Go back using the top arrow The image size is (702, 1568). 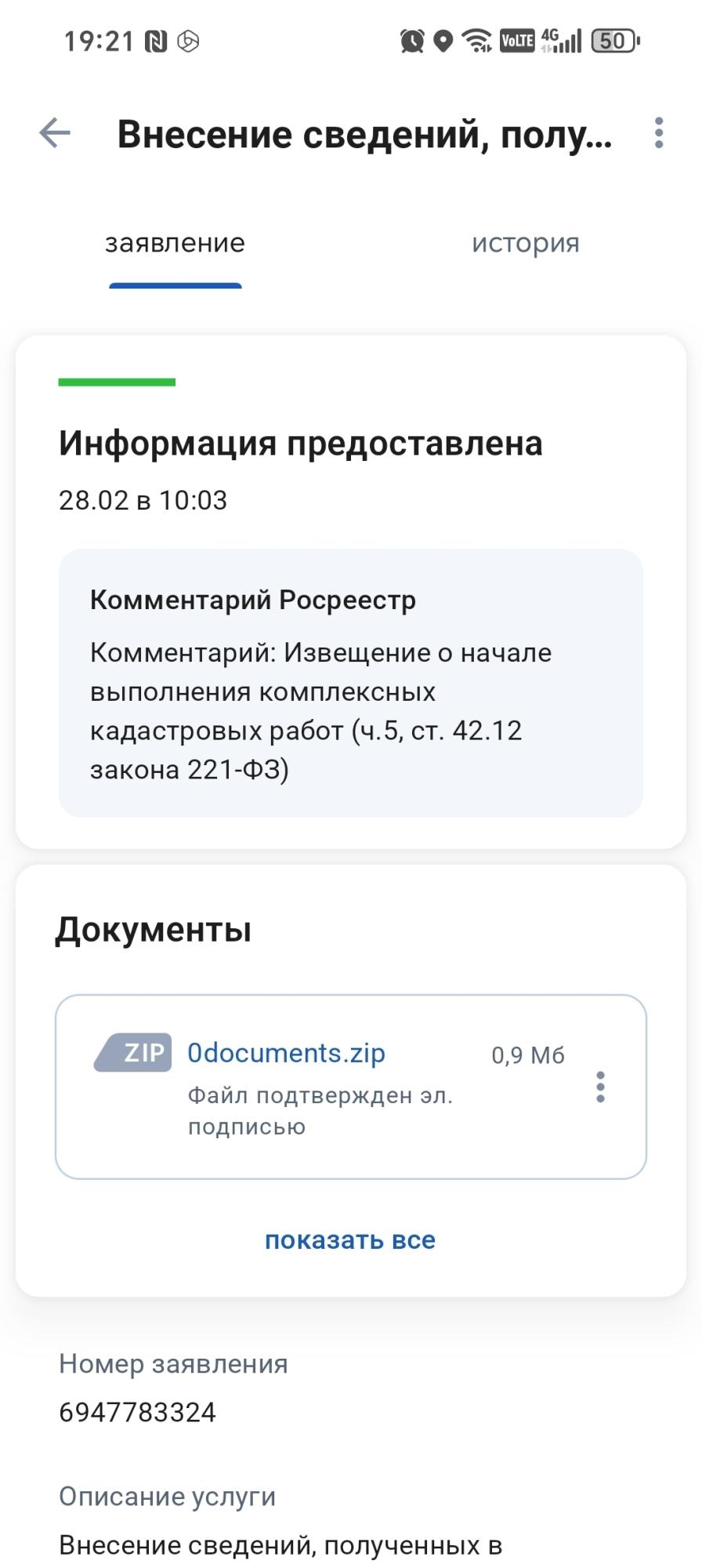click(x=55, y=132)
